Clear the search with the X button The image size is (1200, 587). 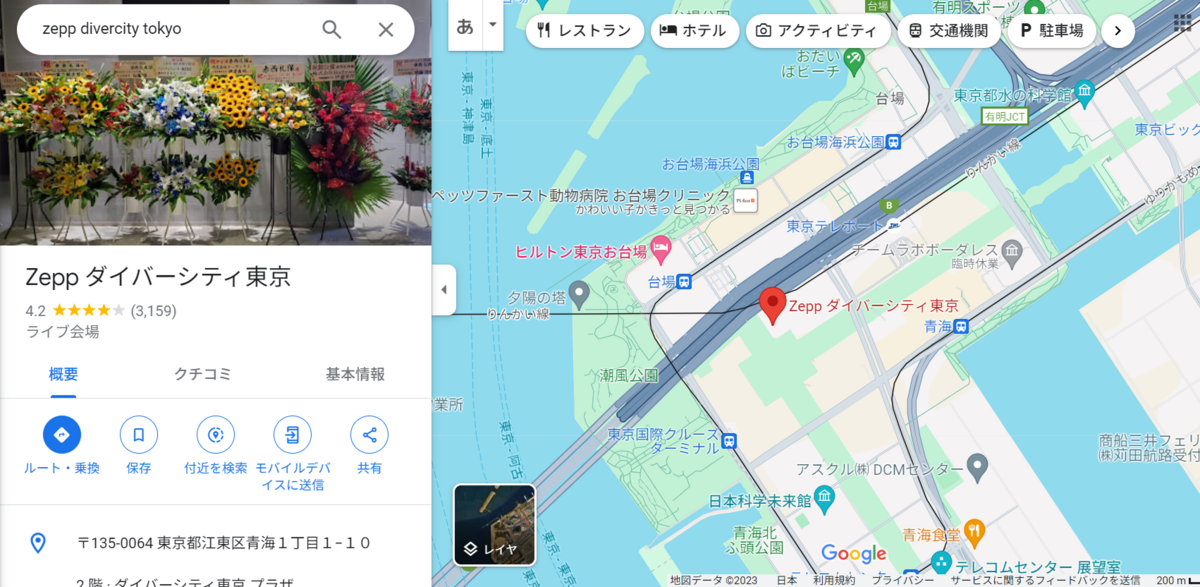coord(386,29)
